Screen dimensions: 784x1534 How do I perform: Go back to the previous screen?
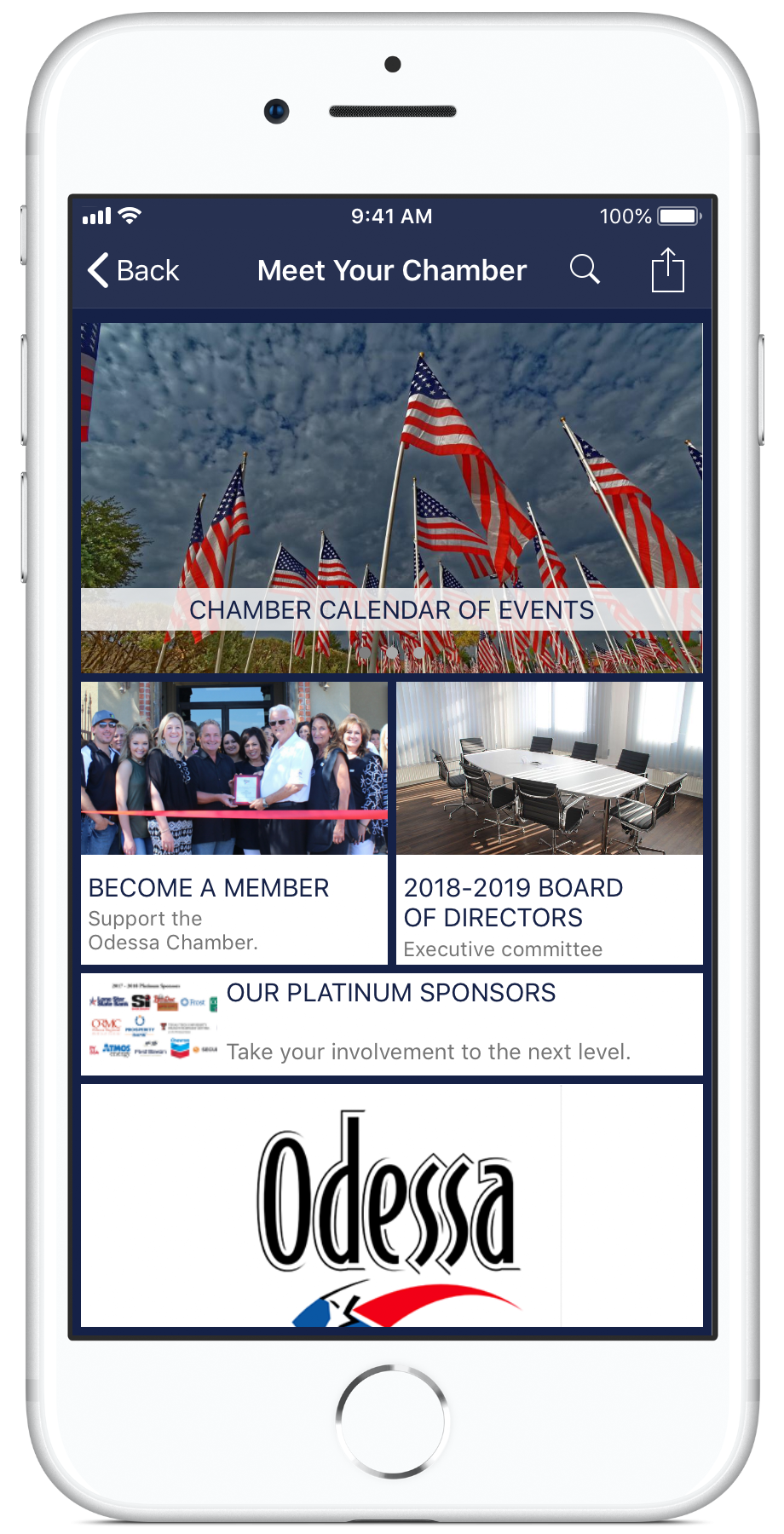point(133,270)
